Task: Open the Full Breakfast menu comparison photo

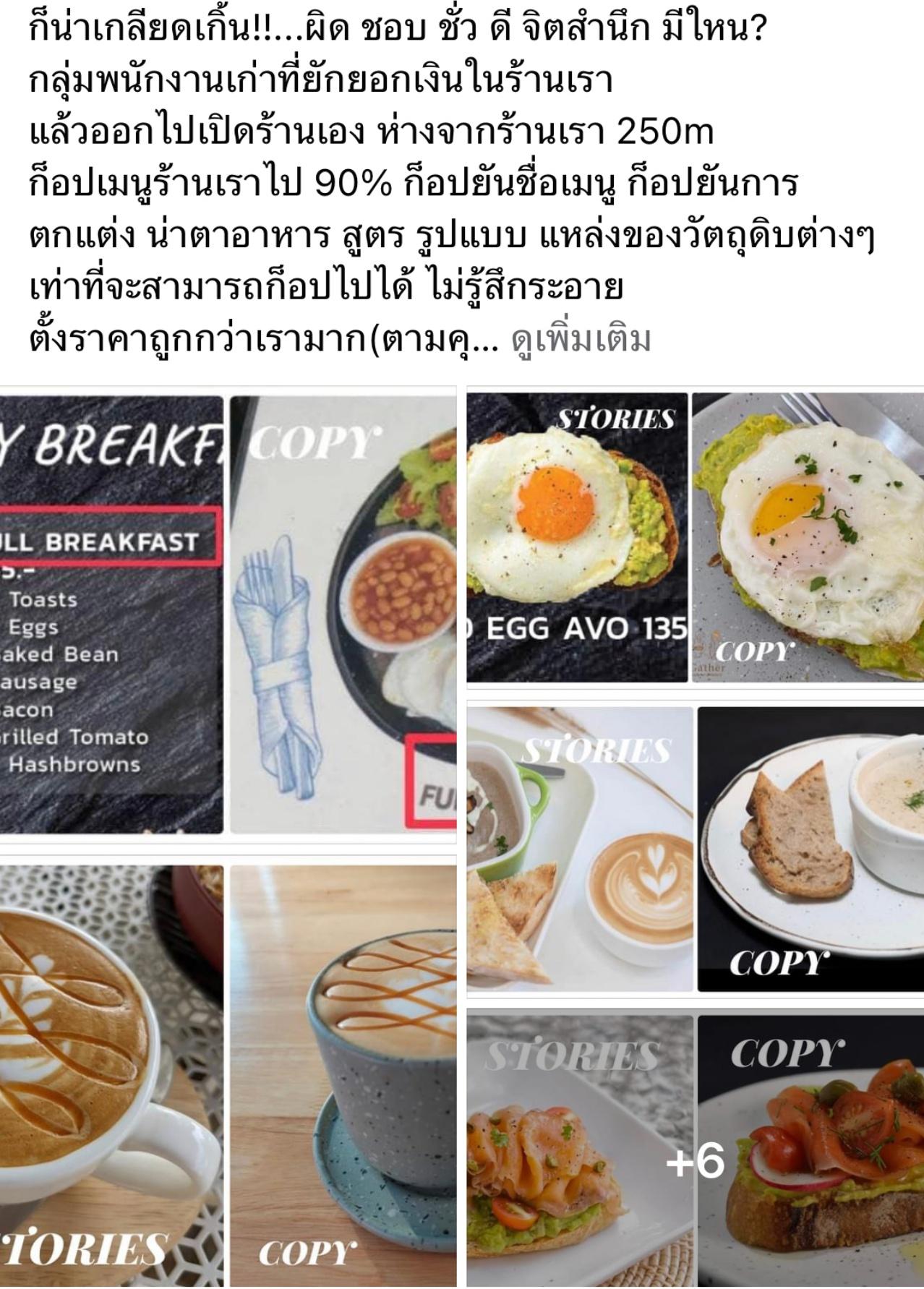Action: pyautogui.click(x=228, y=614)
